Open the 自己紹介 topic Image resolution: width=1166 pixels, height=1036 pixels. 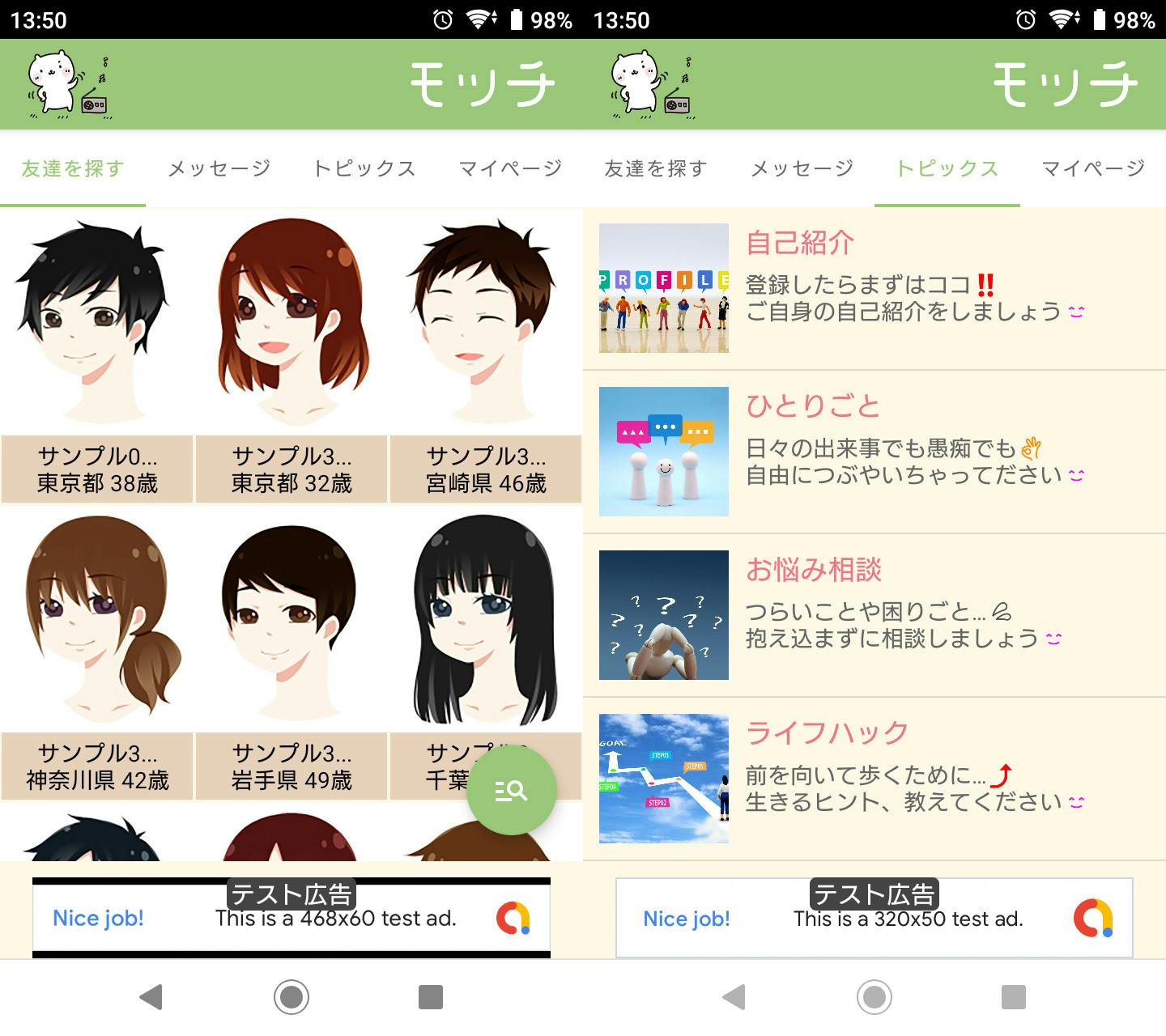point(874,288)
